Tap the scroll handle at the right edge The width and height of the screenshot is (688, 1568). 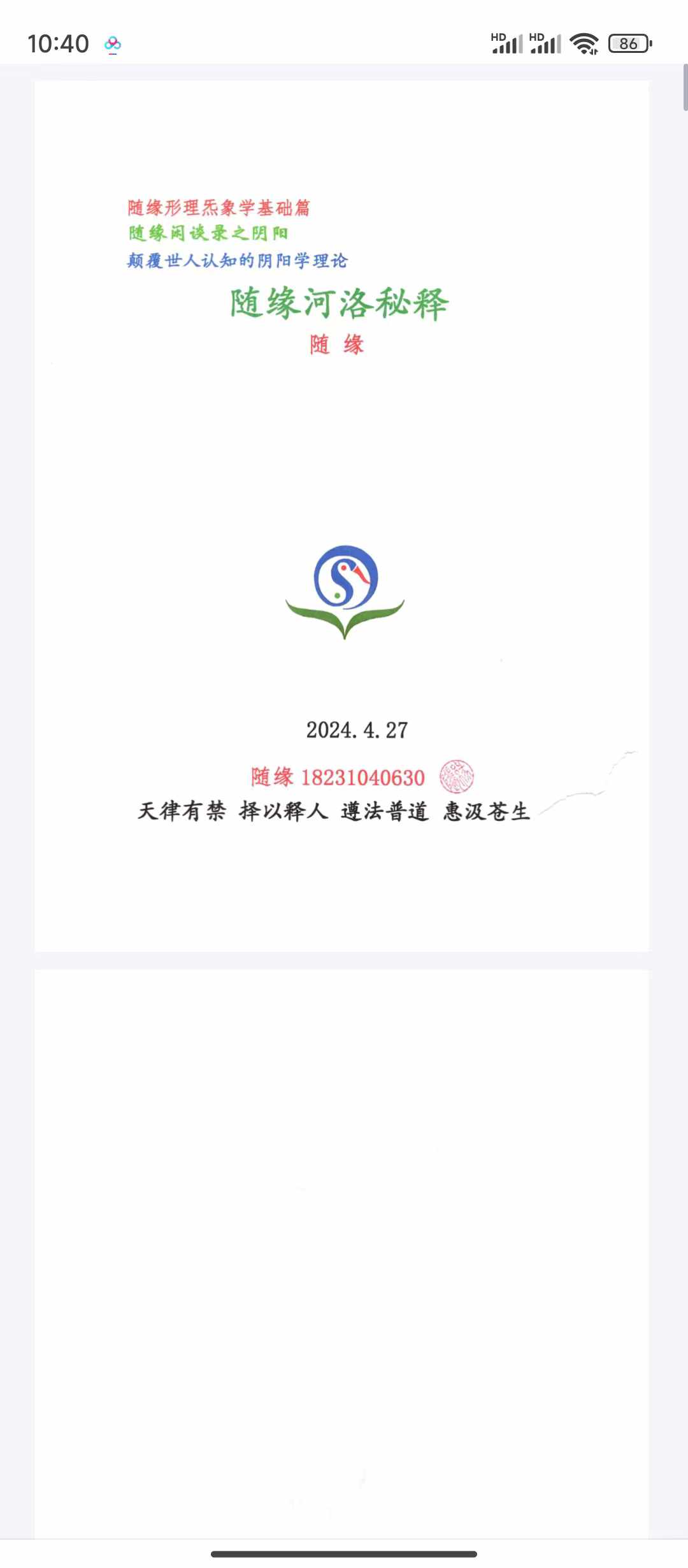(685, 87)
